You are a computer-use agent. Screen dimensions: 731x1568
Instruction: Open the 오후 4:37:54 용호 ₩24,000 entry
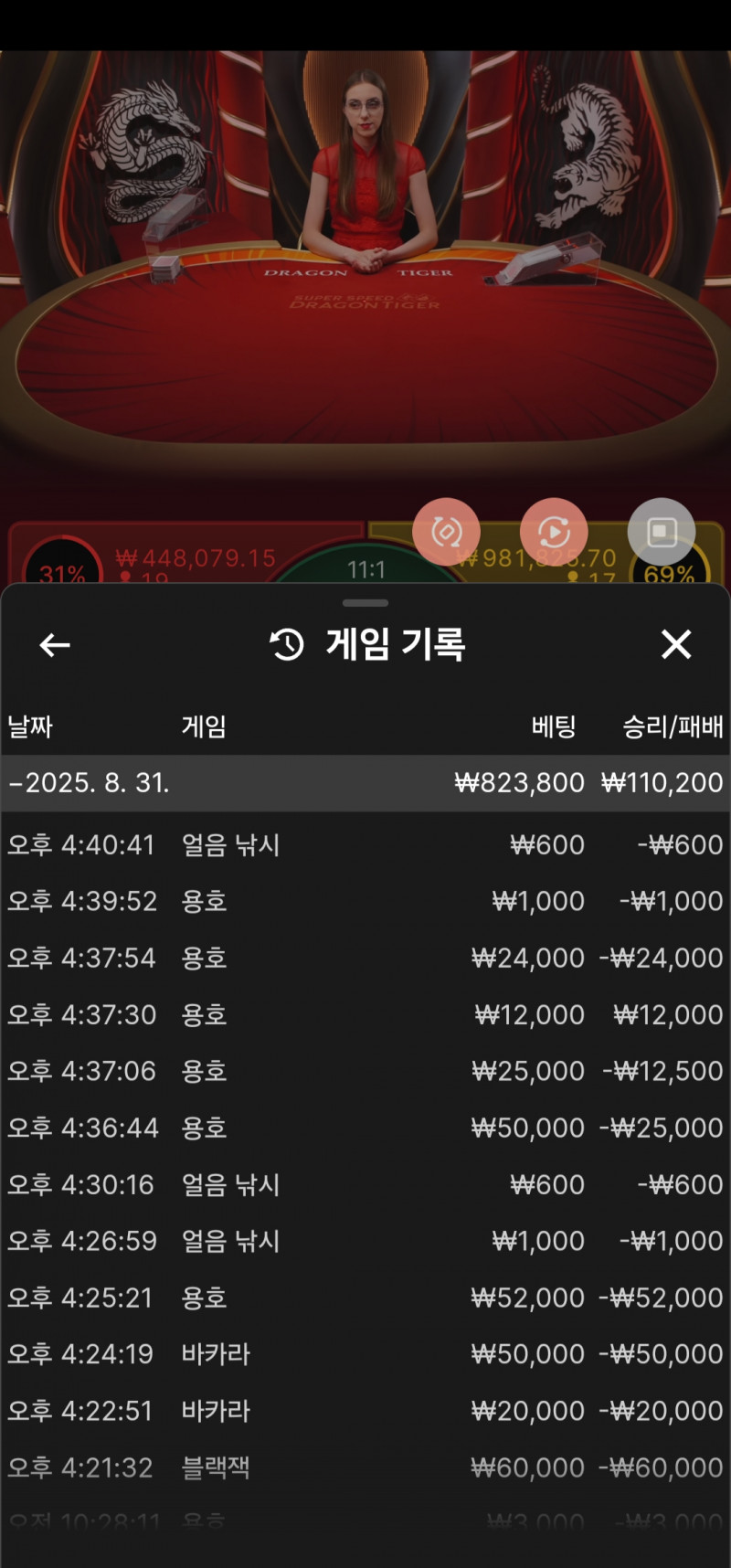(x=365, y=959)
